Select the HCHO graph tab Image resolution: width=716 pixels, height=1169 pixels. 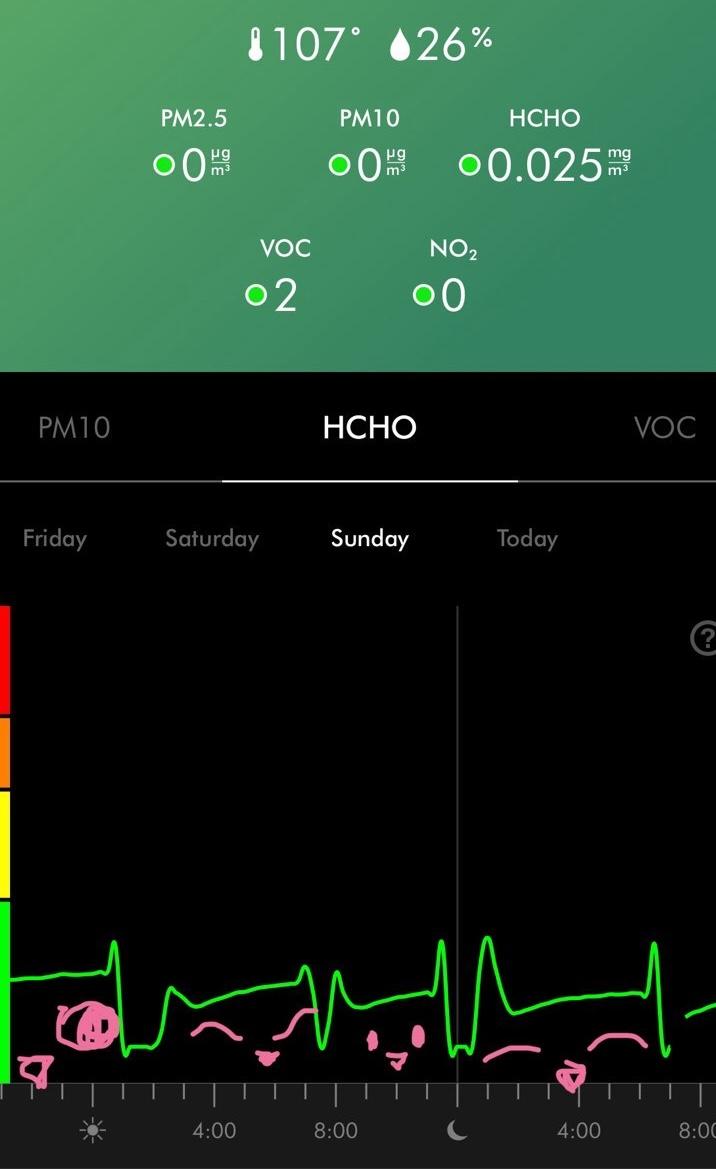[369, 428]
